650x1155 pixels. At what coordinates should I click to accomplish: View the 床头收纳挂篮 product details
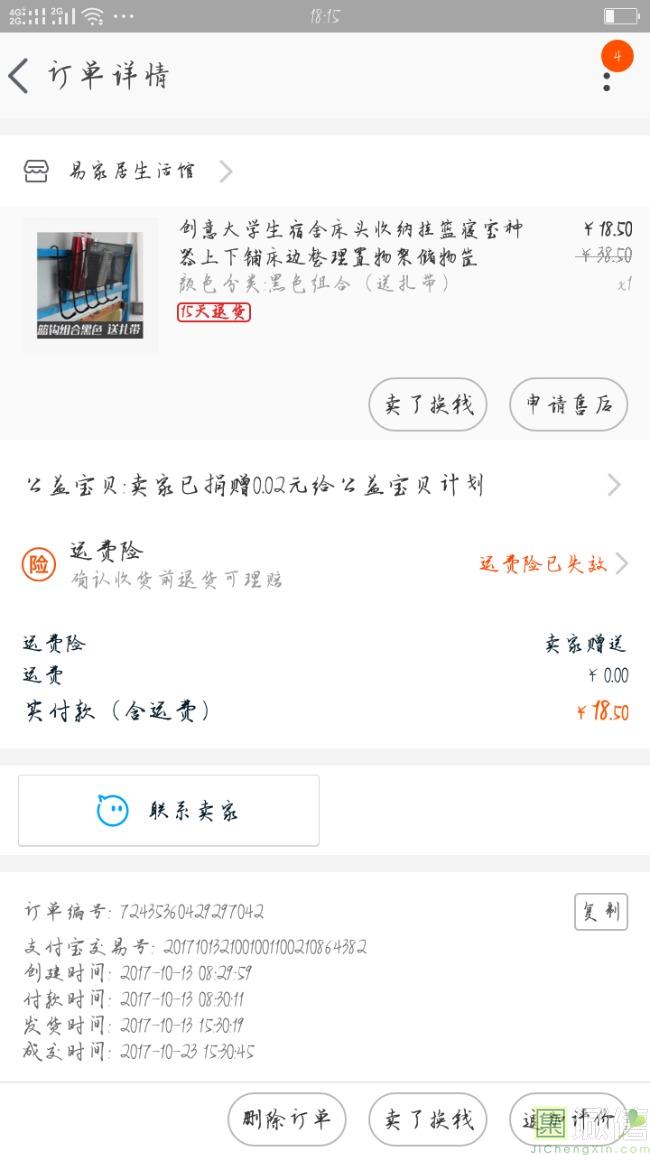350,243
